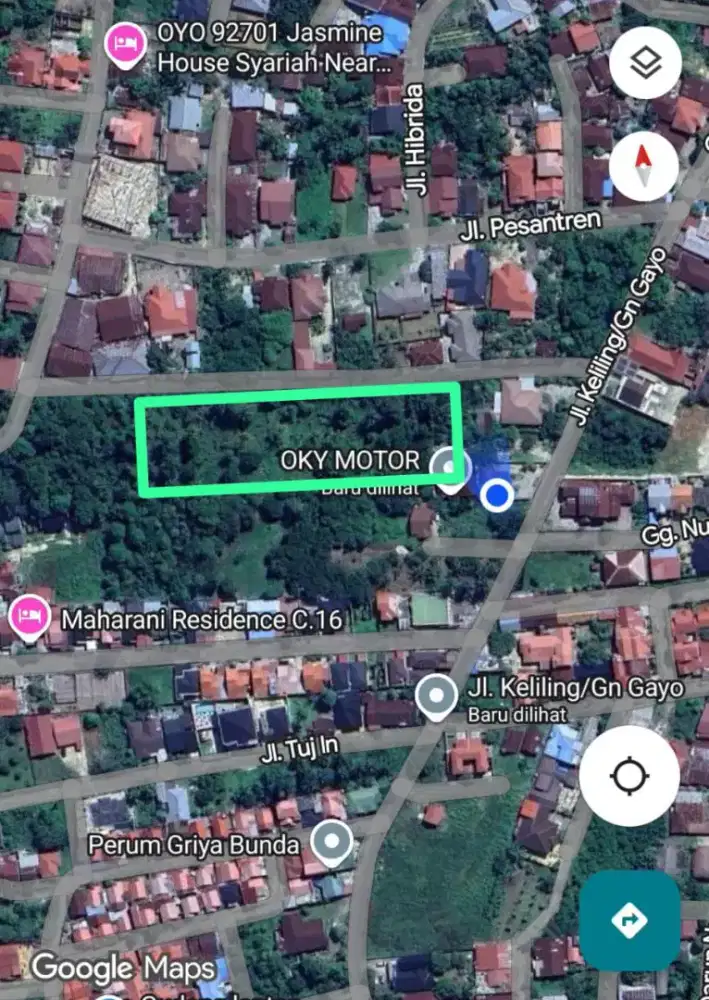The image size is (709, 1000).
Task: Open the Maharani Residence C.16 marker
Action: [30, 619]
